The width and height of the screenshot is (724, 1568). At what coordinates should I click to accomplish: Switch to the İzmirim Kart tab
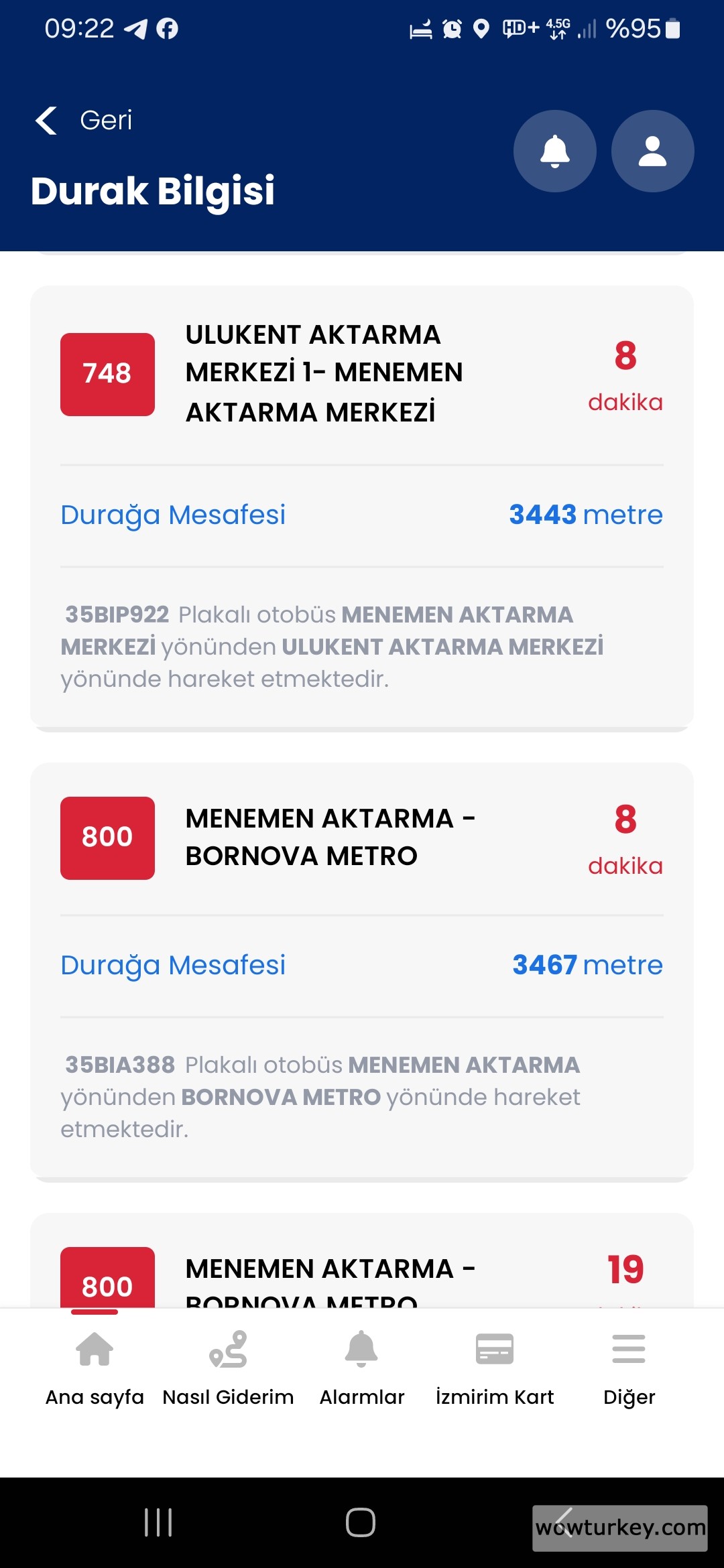495,1367
